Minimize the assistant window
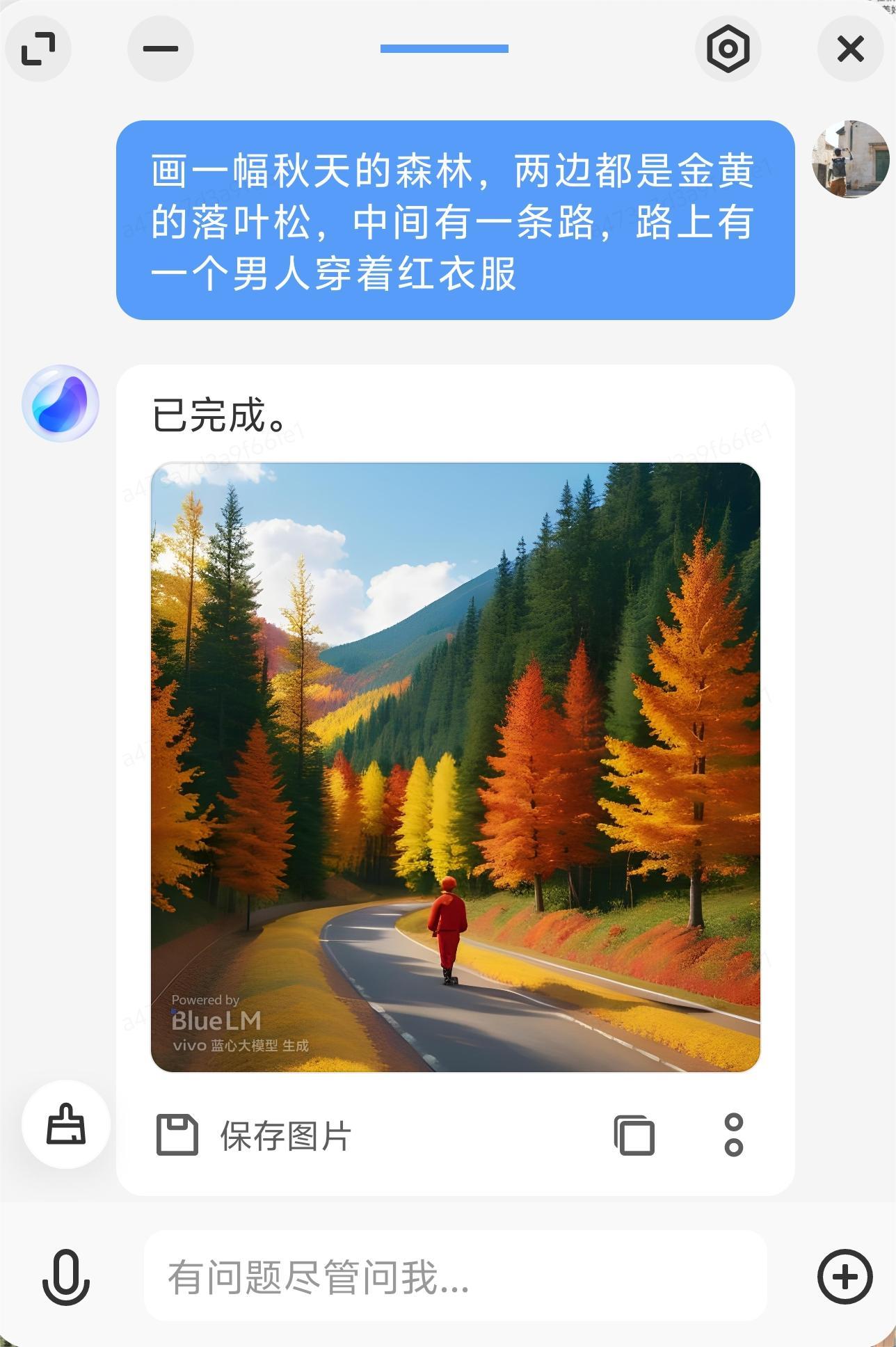Viewport: 896px width, 1347px height. click(161, 49)
